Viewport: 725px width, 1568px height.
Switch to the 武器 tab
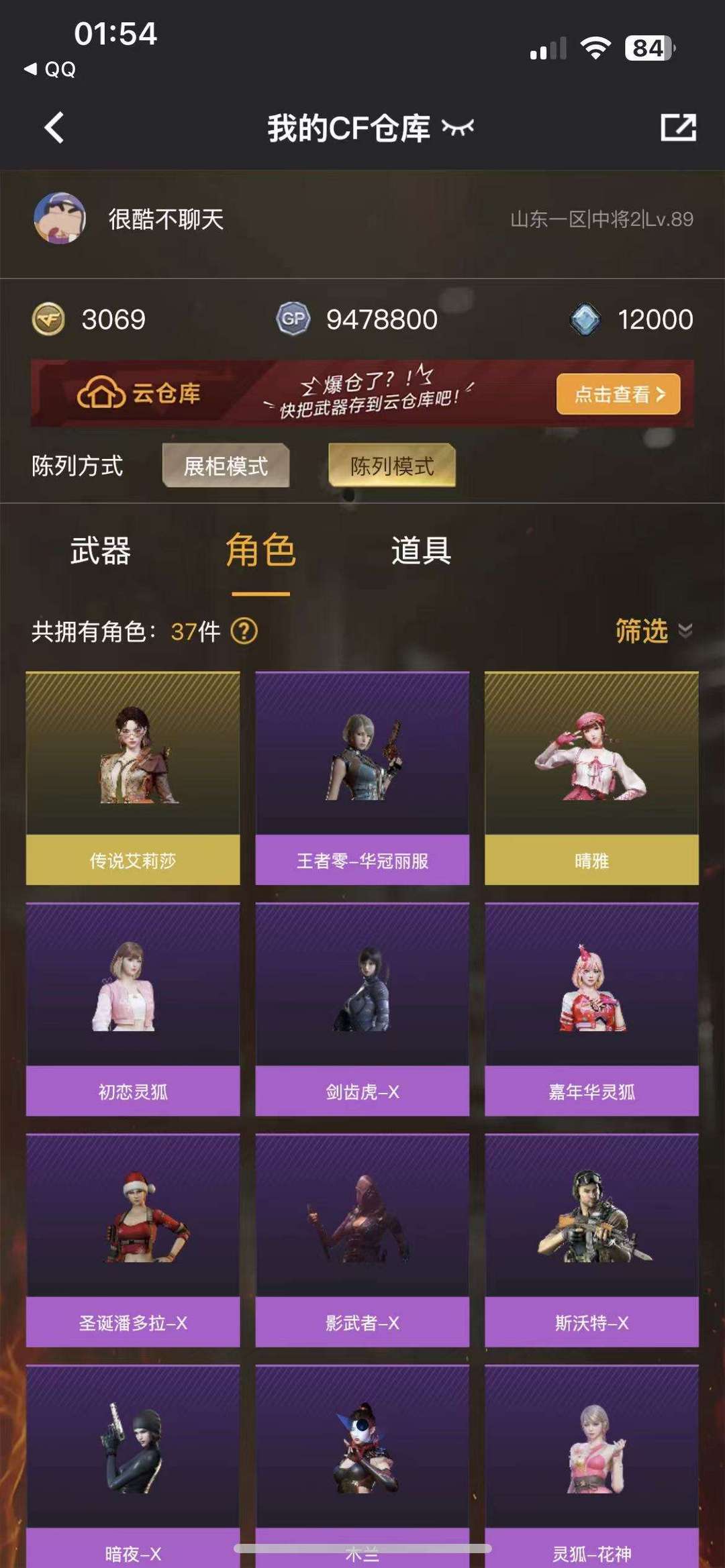click(x=101, y=551)
